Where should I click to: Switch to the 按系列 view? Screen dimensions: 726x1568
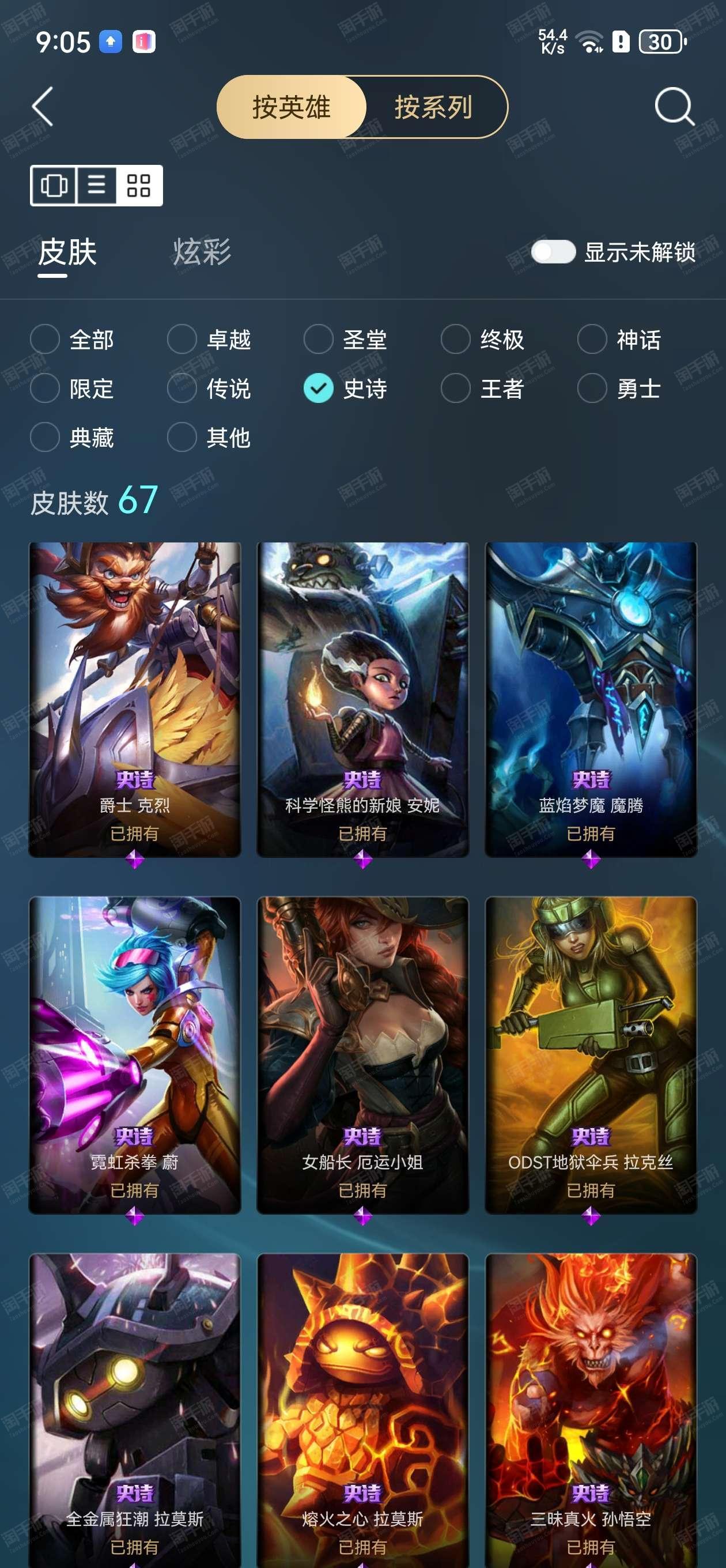pos(434,107)
